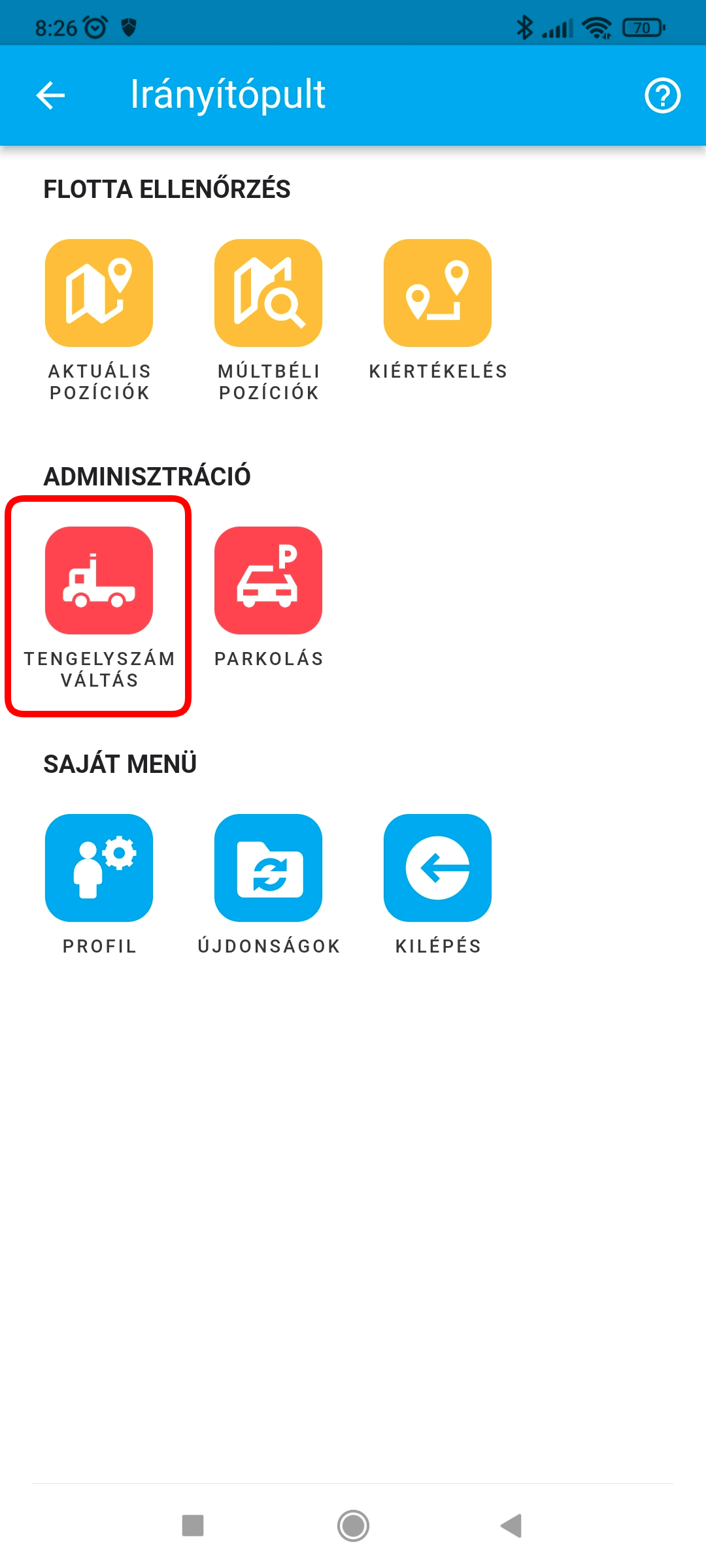Open Aktuális pozíciók

click(99, 293)
